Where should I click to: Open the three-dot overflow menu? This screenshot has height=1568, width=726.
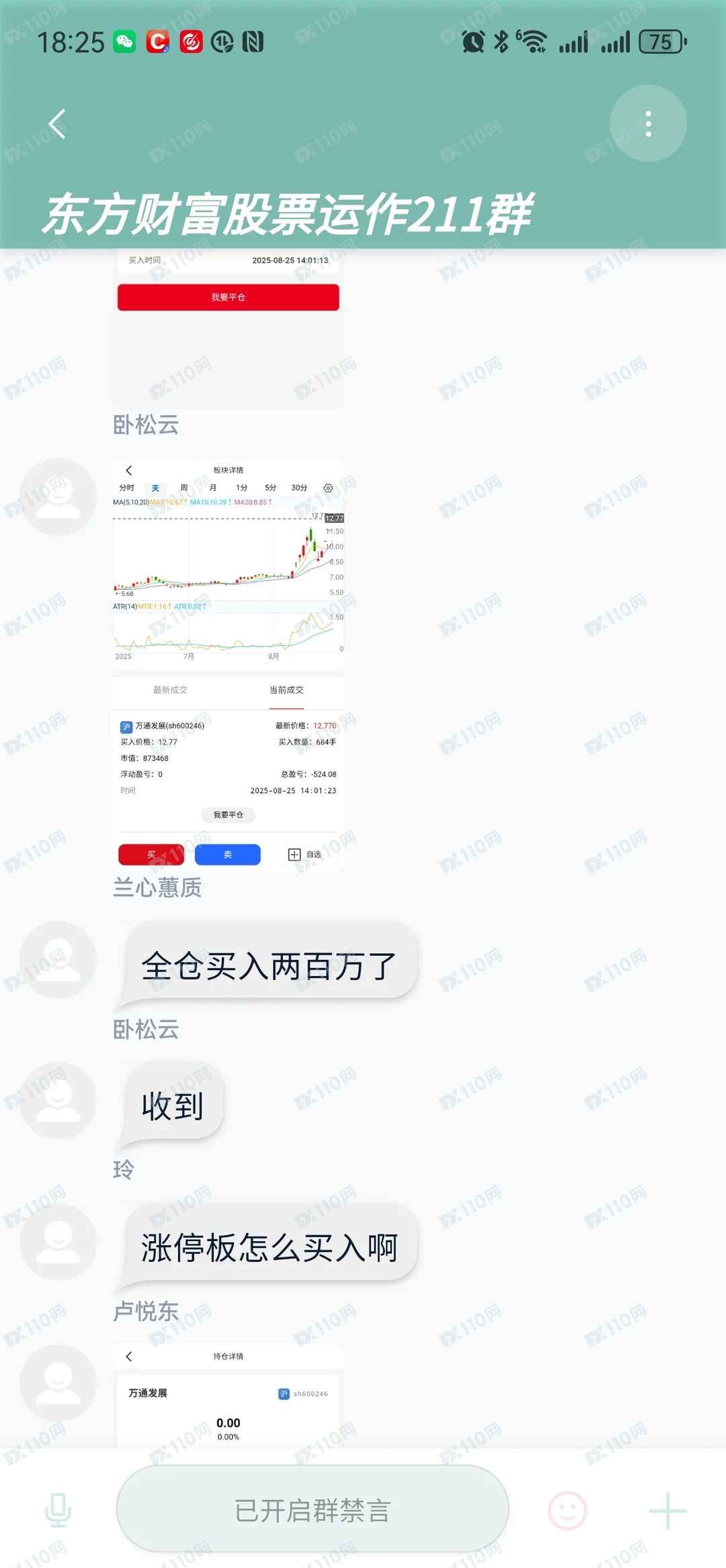click(648, 124)
